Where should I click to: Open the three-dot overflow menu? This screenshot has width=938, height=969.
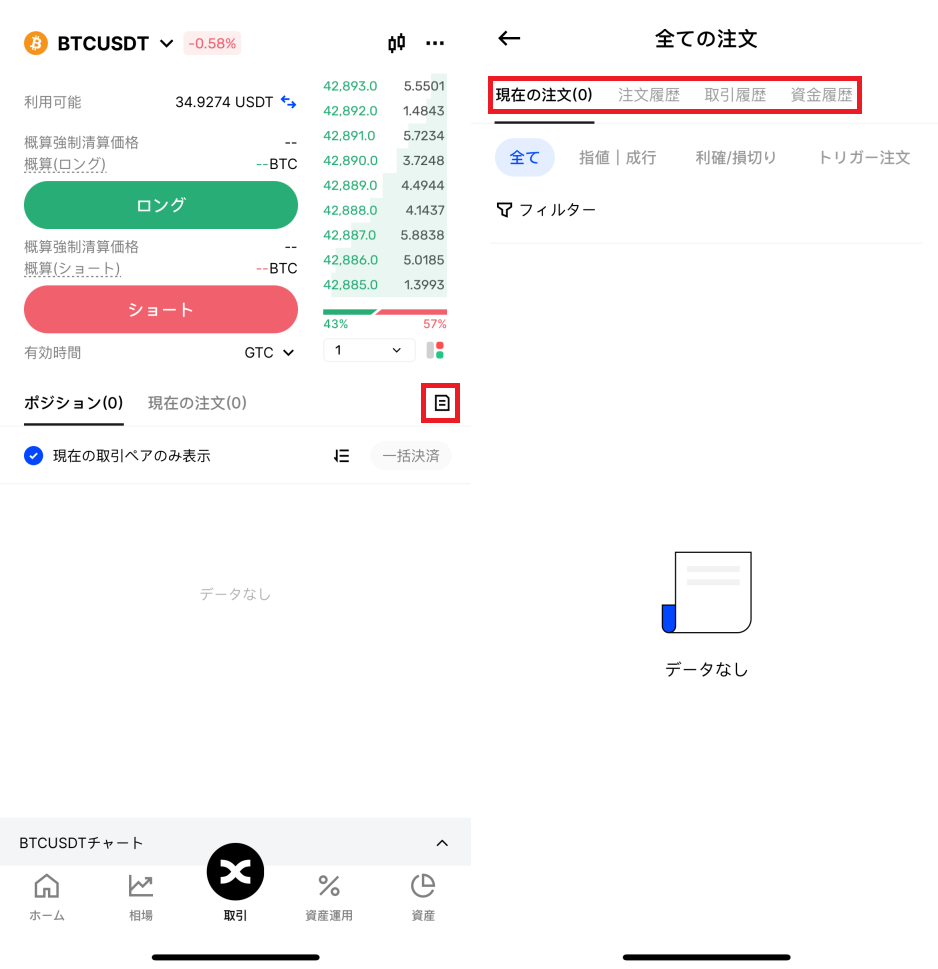[435, 43]
